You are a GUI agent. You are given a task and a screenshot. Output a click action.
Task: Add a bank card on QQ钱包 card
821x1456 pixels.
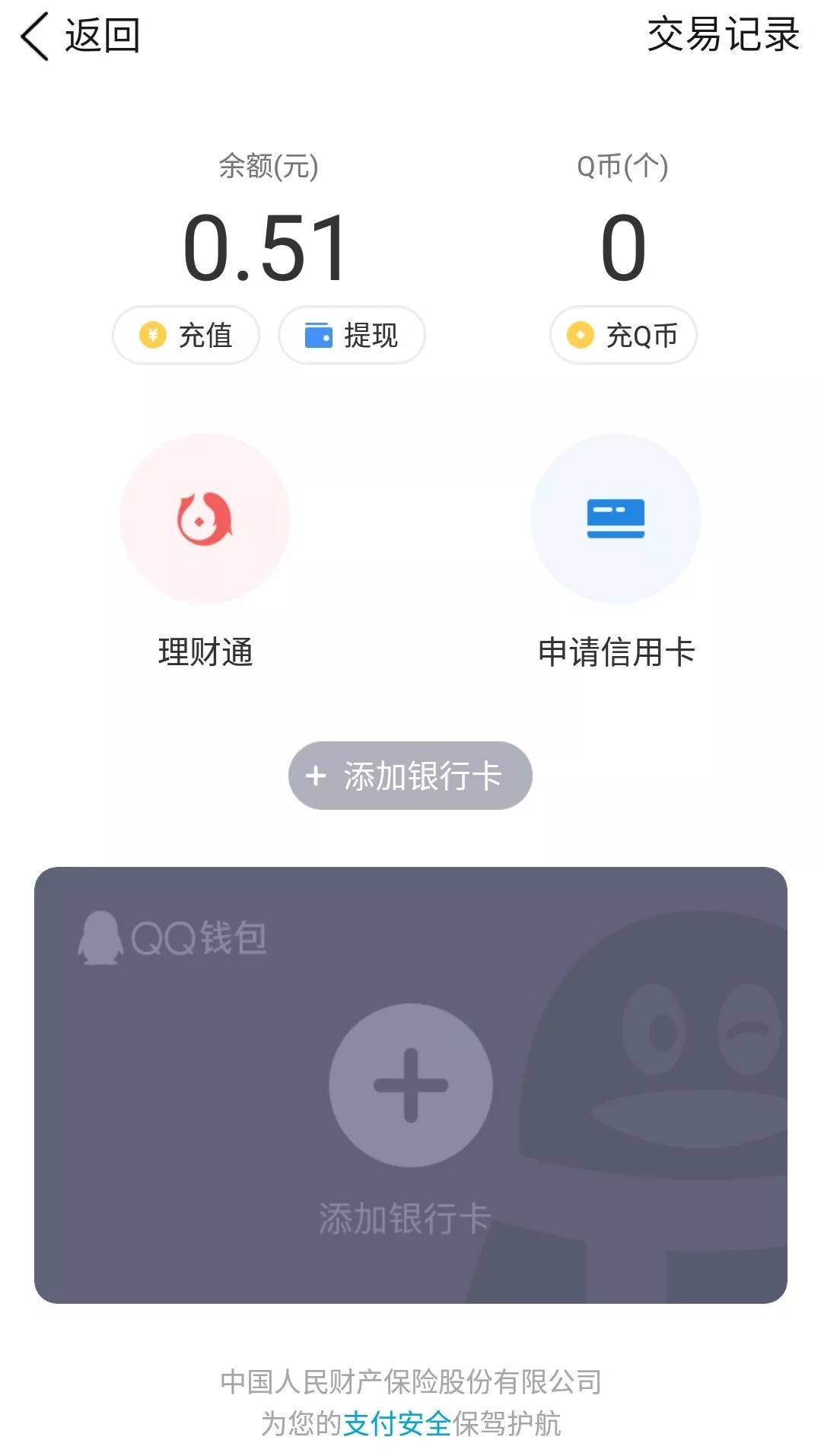tap(410, 1085)
